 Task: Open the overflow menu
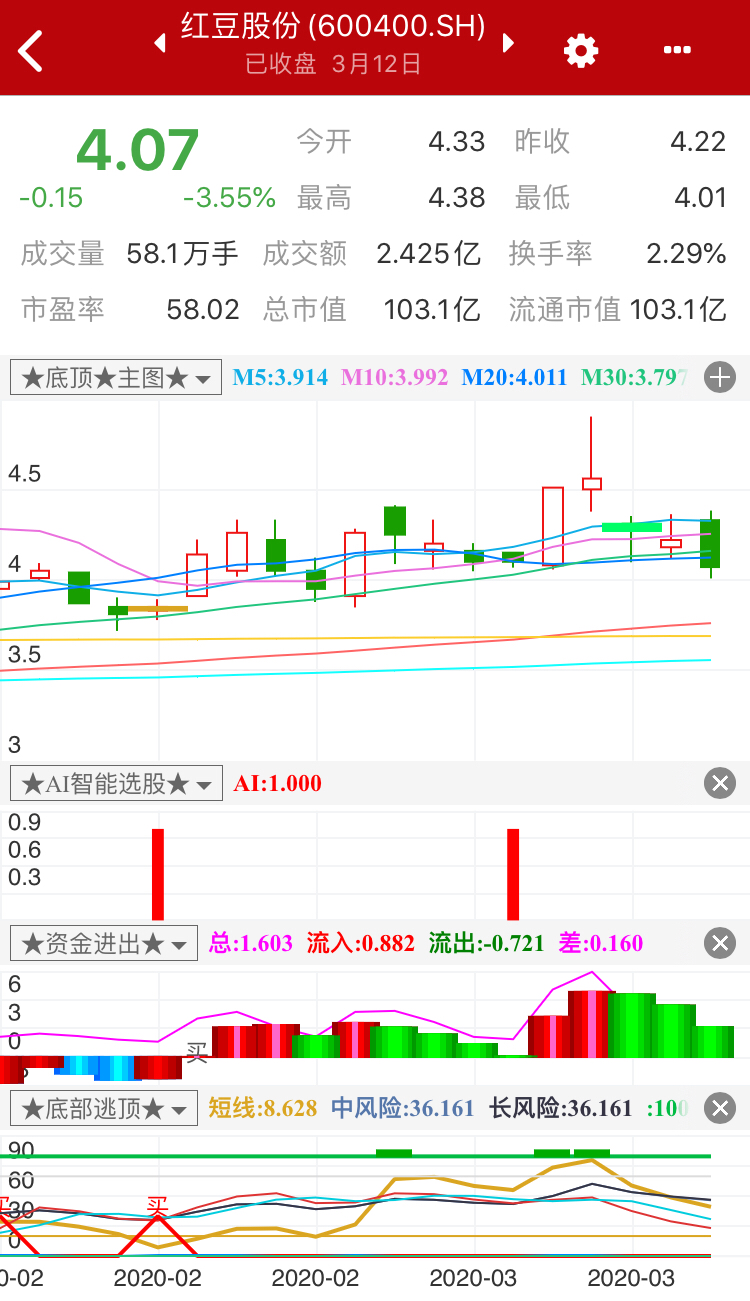(677, 50)
